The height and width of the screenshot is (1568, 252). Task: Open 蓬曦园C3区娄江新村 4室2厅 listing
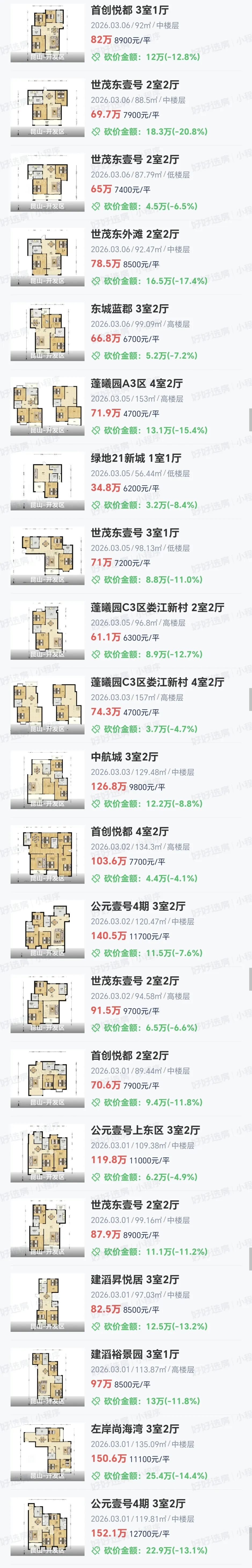tap(157, 682)
